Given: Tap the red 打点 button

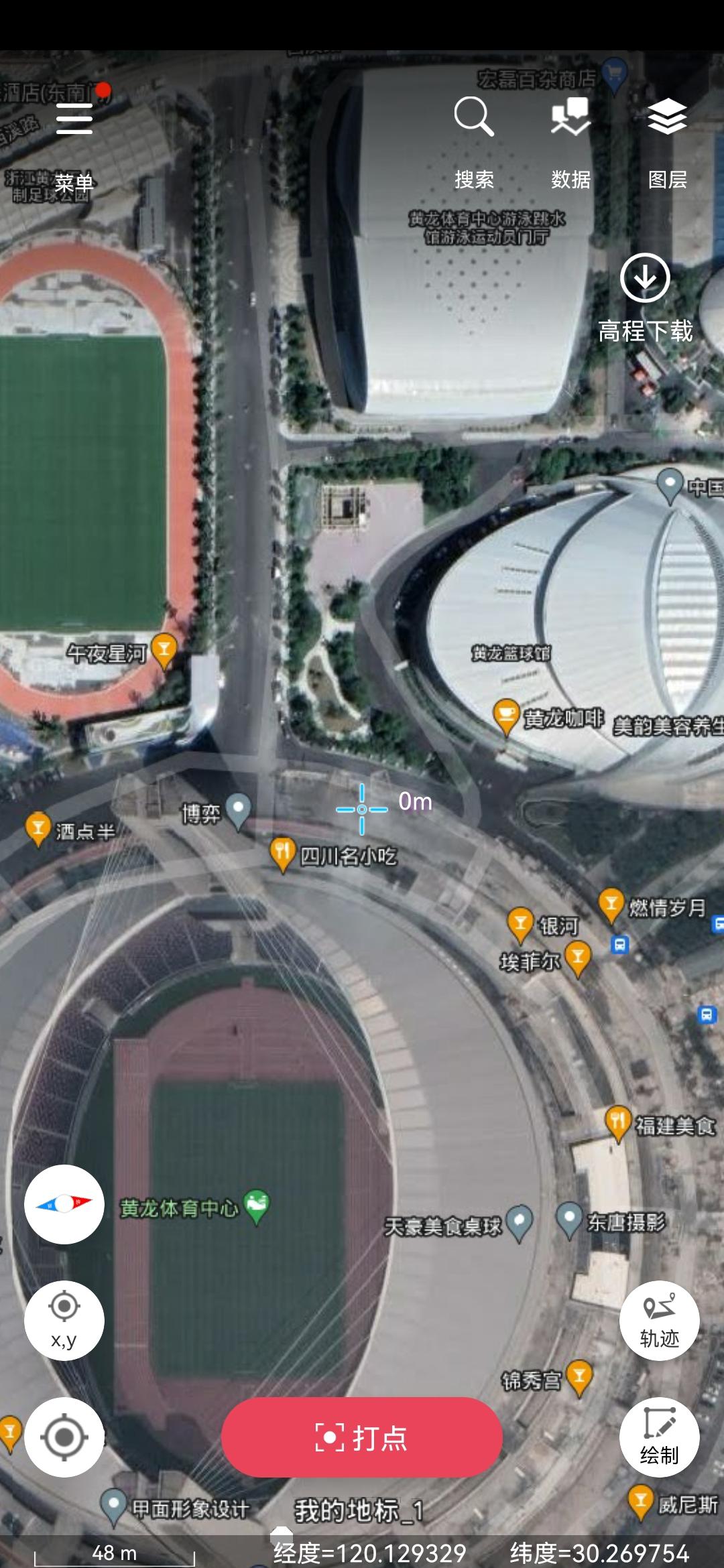Looking at the screenshot, I should coord(361,1437).
